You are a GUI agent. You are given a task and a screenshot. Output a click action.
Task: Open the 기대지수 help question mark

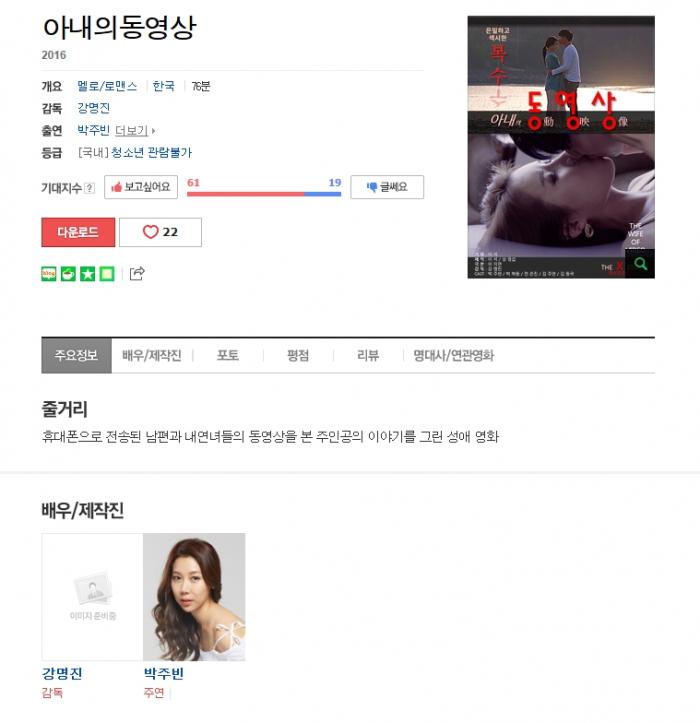click(90, 188)
